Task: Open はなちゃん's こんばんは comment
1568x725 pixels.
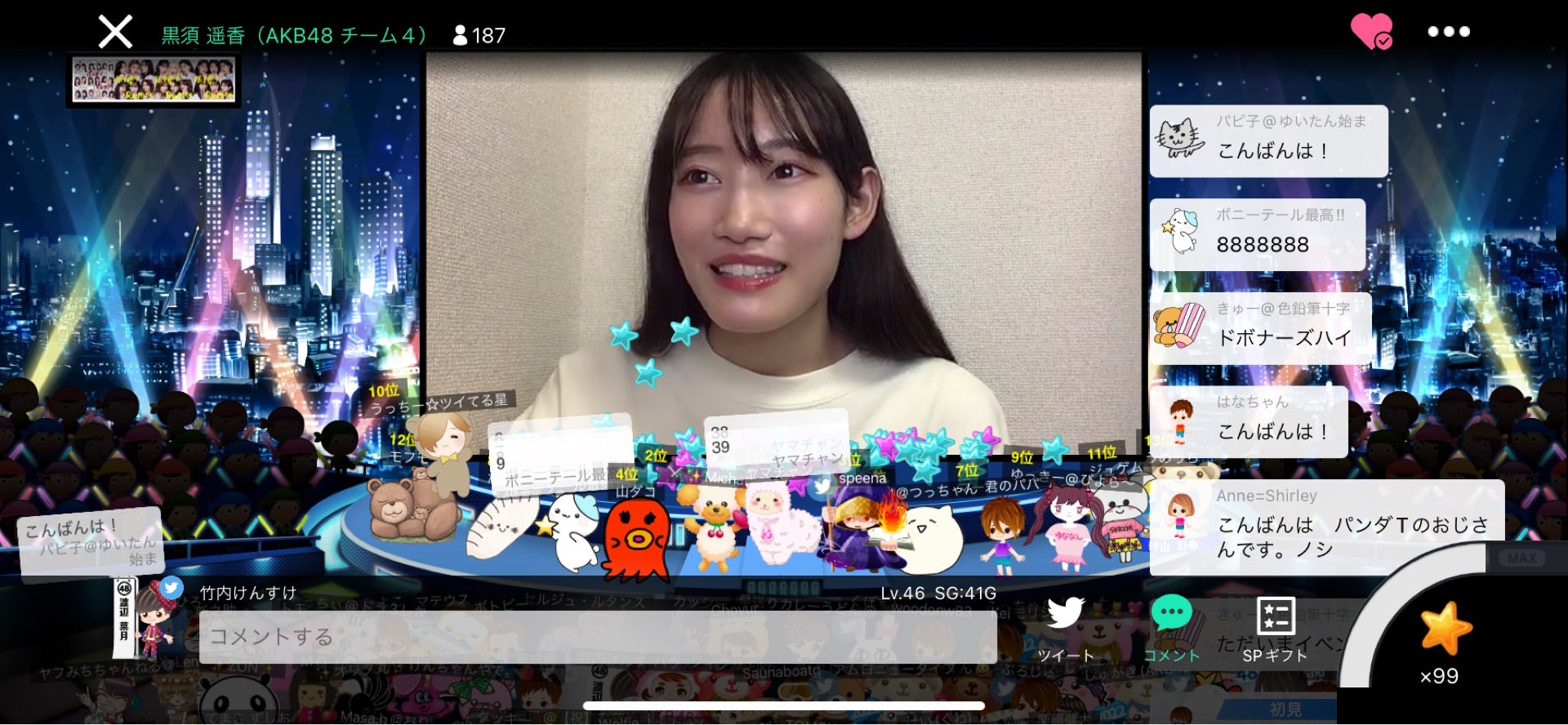Action: 1249,421
